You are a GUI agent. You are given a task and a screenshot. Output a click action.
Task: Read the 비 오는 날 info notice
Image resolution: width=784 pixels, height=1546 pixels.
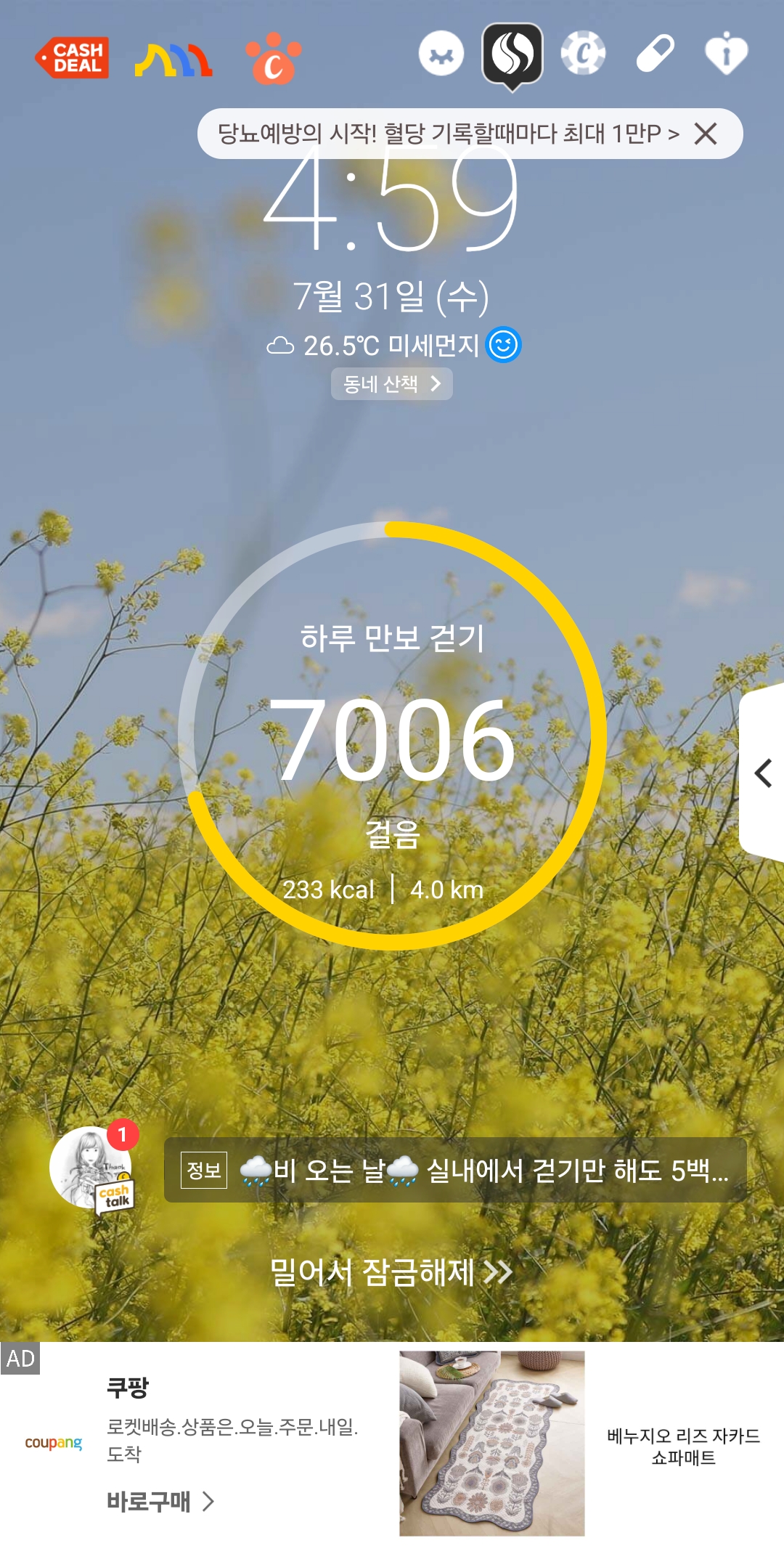click(x=456, y=1170)
